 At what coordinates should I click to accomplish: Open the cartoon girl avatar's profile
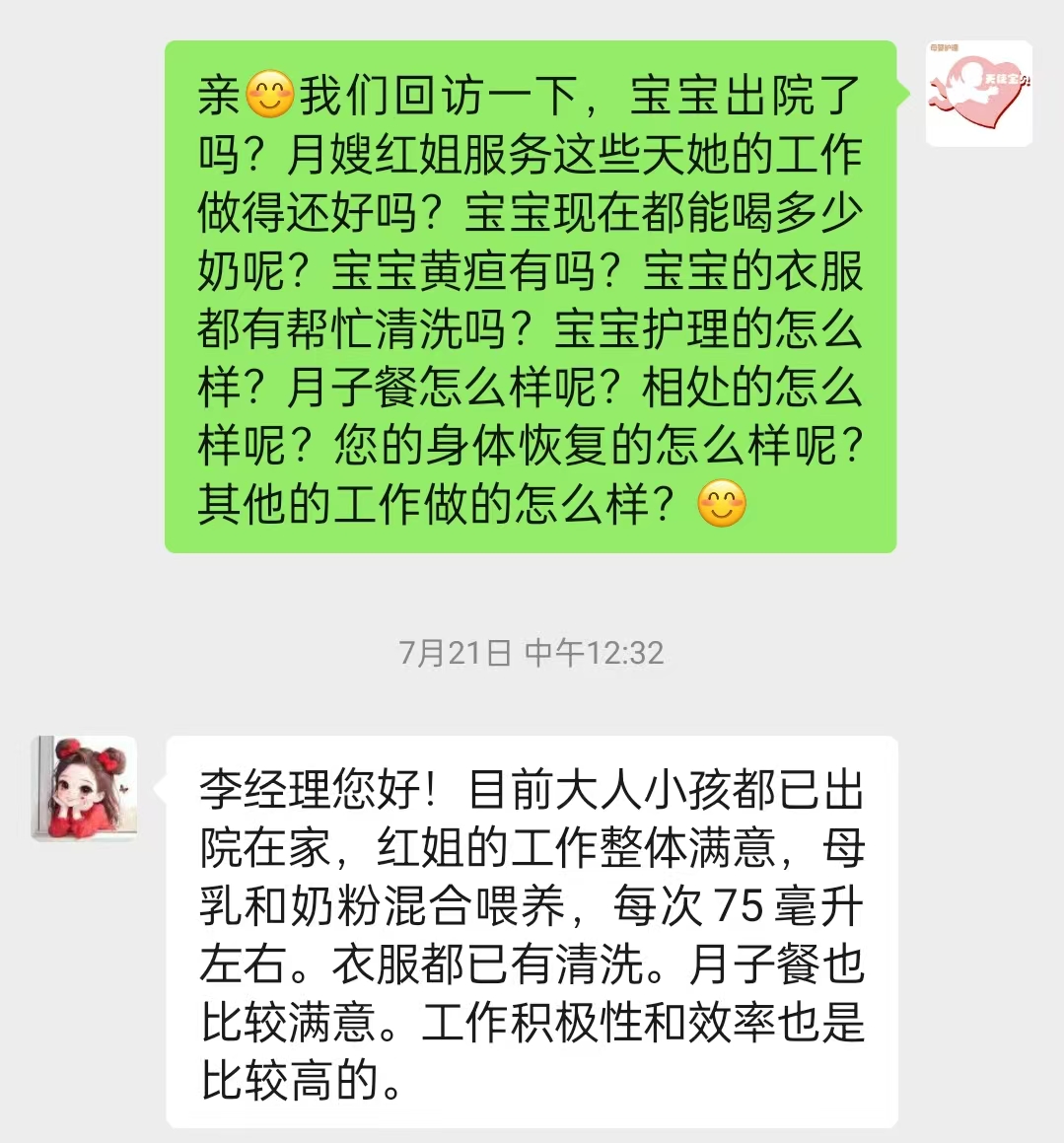coord(85,788)
